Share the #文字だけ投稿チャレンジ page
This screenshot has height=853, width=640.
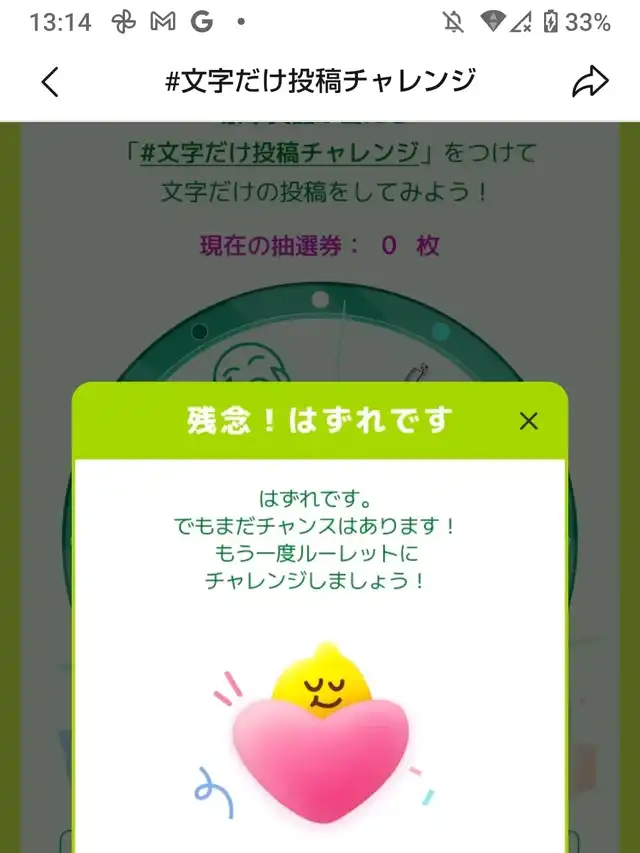(x=590, y=82)
